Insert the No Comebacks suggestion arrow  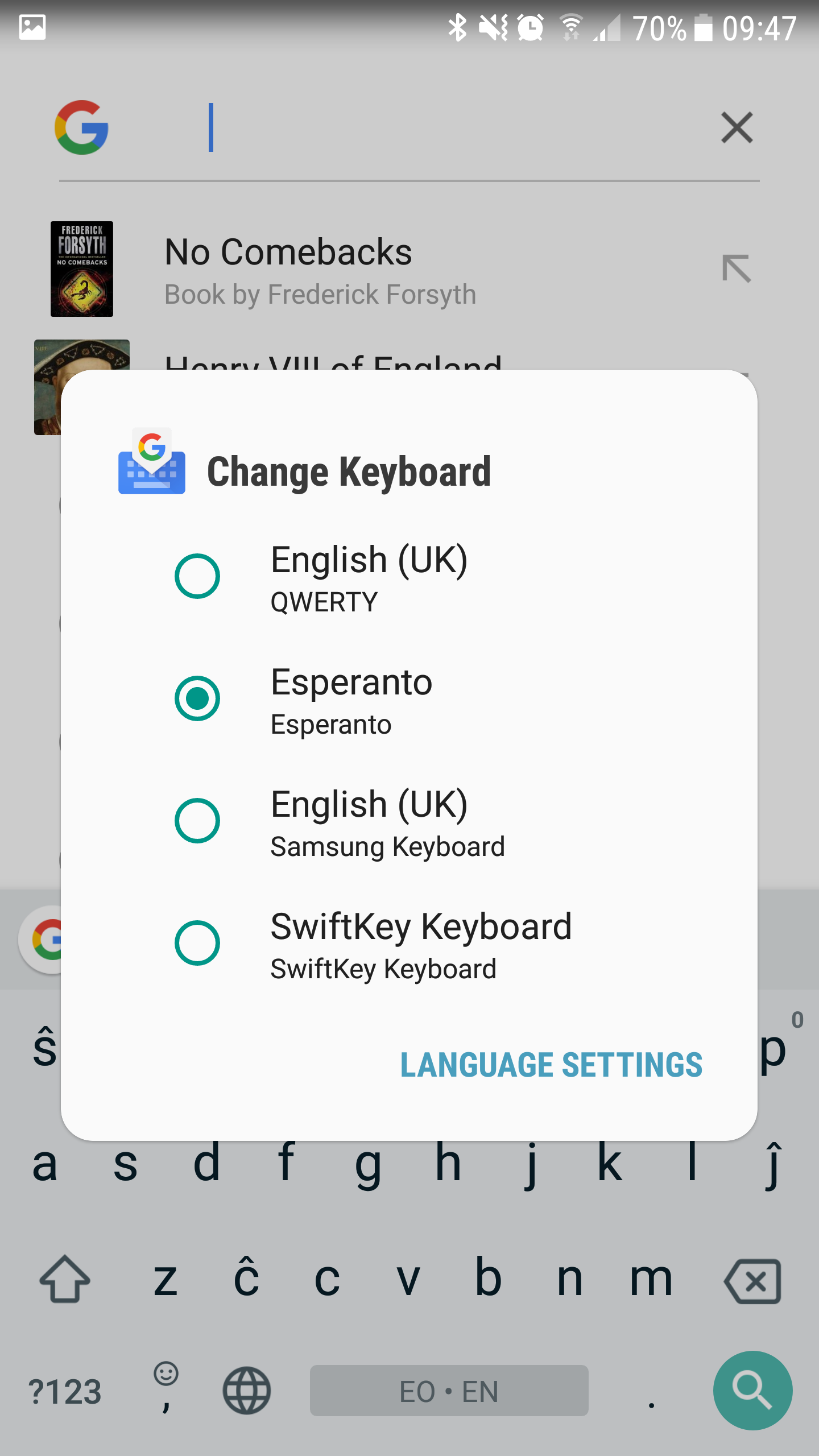(737, 268)
